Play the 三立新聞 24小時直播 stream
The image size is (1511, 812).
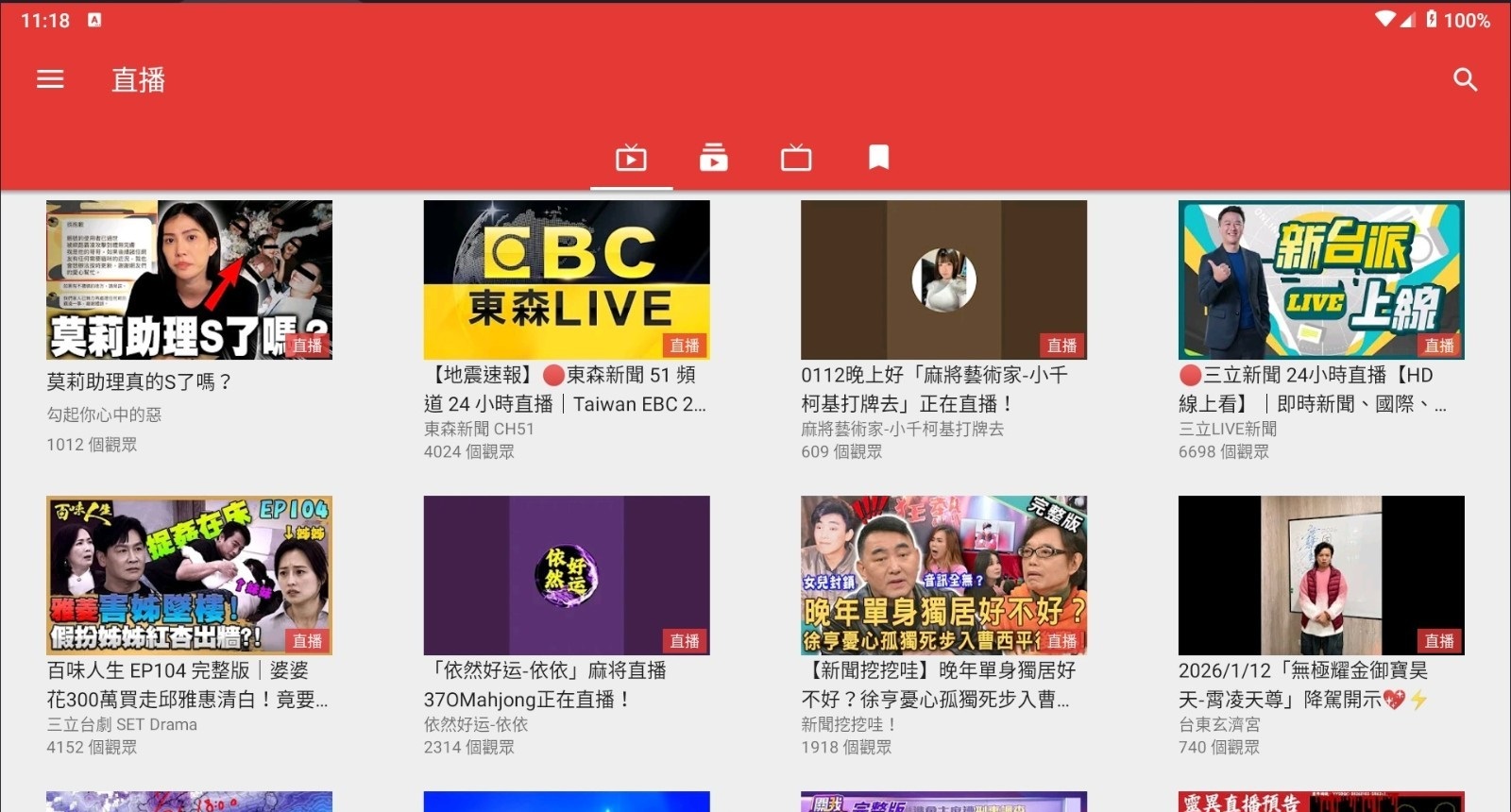1321,280
